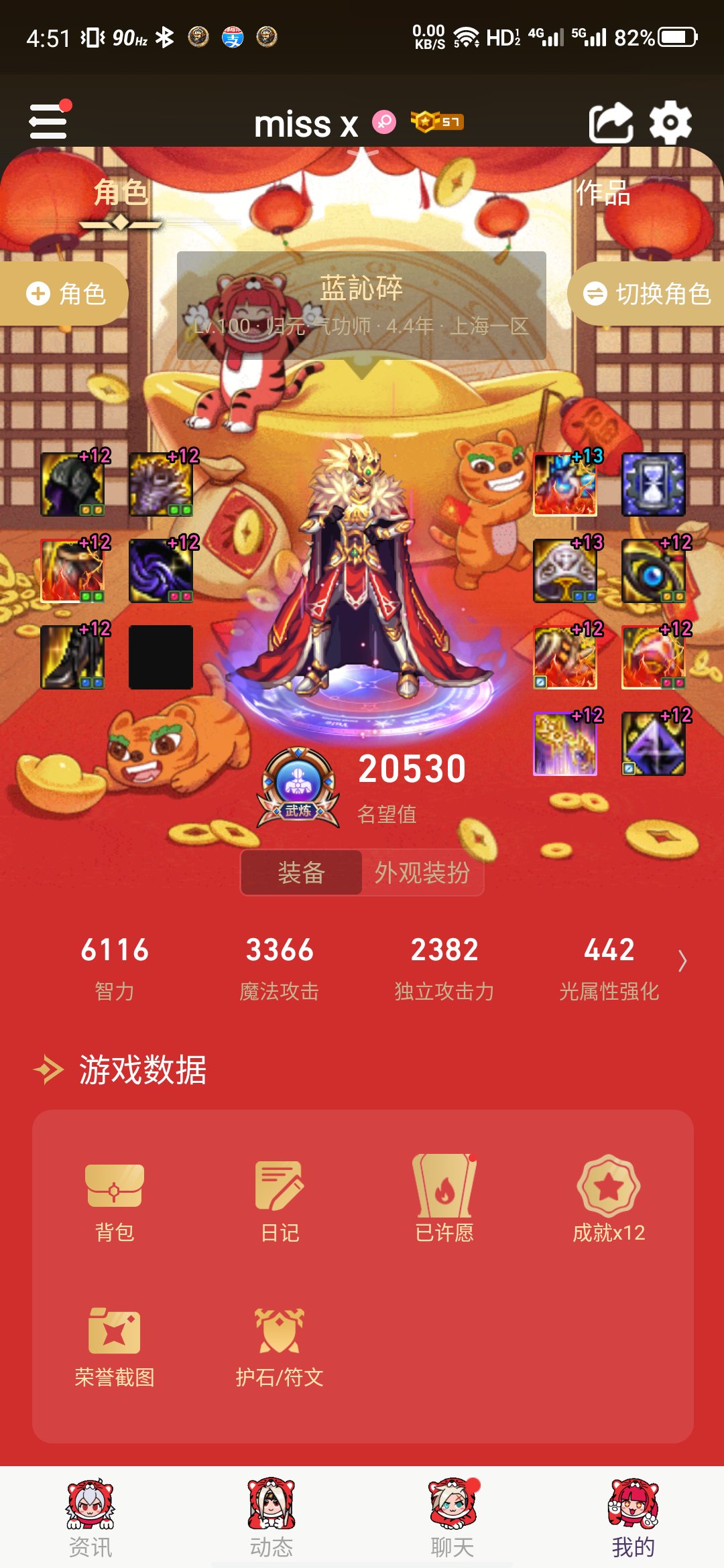Select the 装备 segment
Viewport: 724px width, 1568px height.
302,872
